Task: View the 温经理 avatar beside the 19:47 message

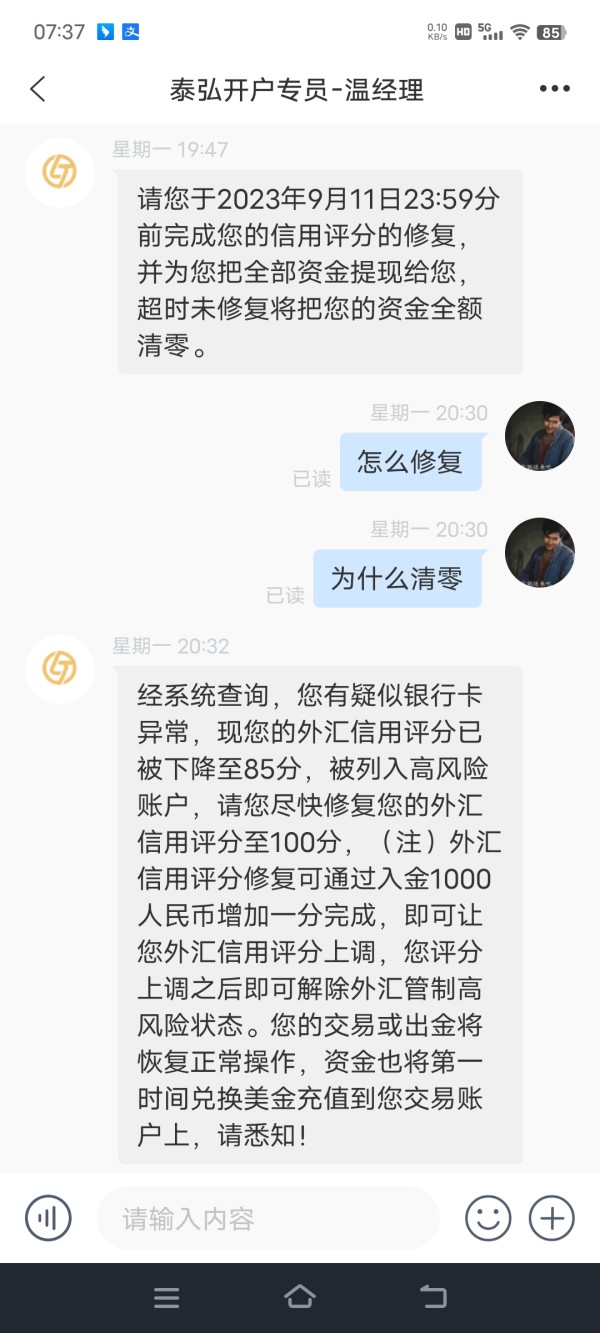Action: (60, 172)
